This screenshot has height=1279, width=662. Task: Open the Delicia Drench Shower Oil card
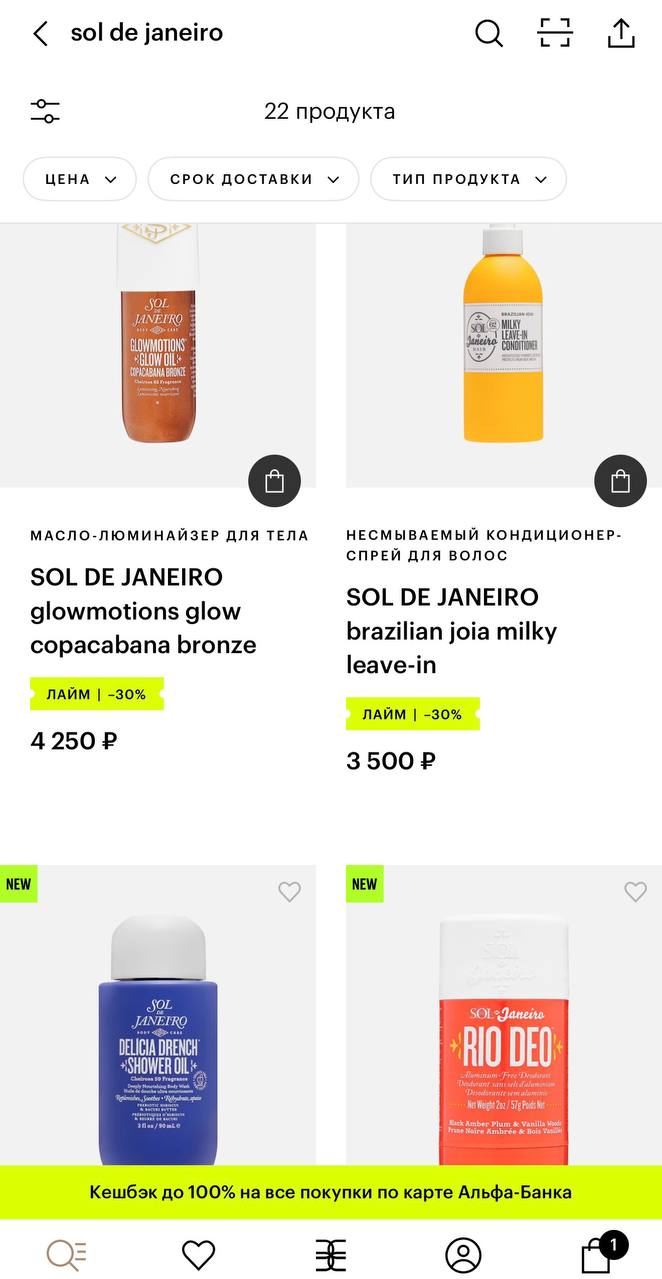click(x=158, y=1040)
